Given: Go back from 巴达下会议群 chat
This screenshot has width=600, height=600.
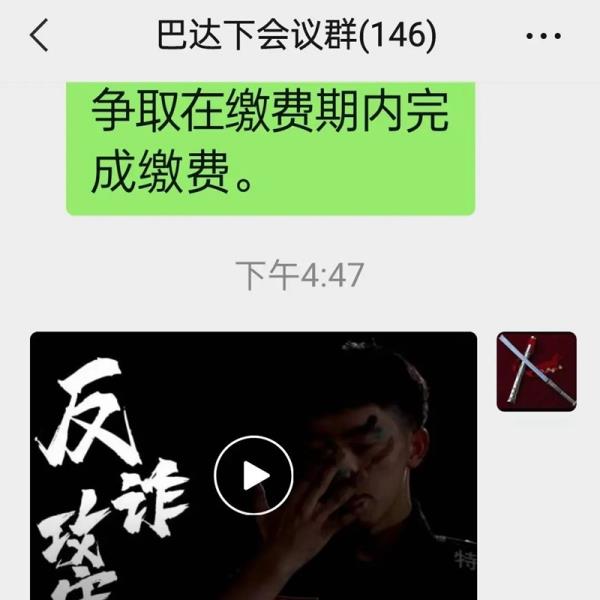Looking at the screenshot, I should [x=38, y=37].
